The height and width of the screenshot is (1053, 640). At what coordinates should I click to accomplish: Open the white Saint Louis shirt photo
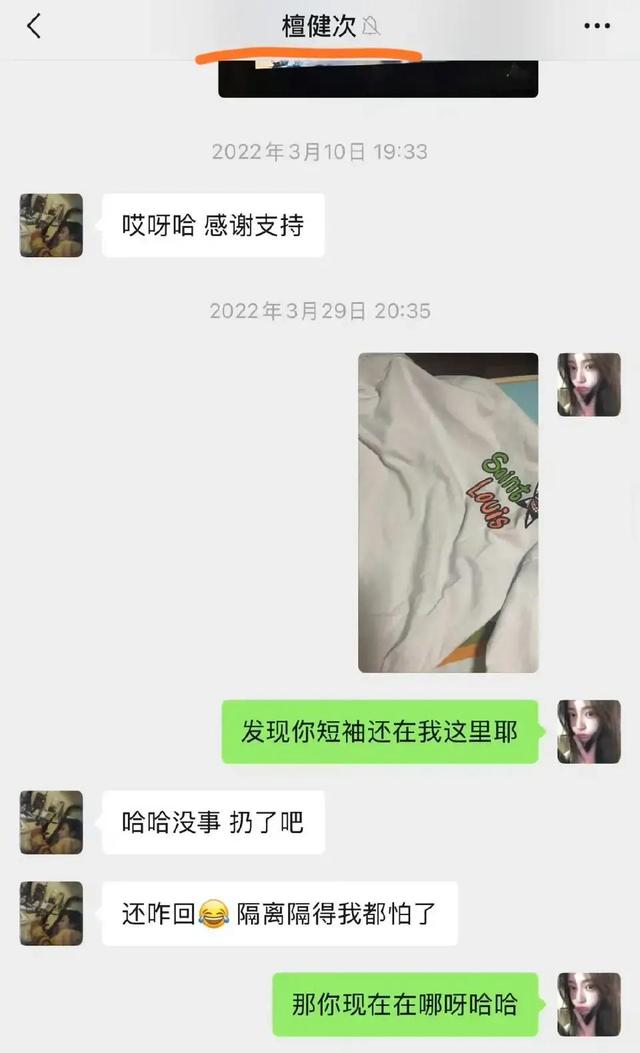(x=448, y=512)
